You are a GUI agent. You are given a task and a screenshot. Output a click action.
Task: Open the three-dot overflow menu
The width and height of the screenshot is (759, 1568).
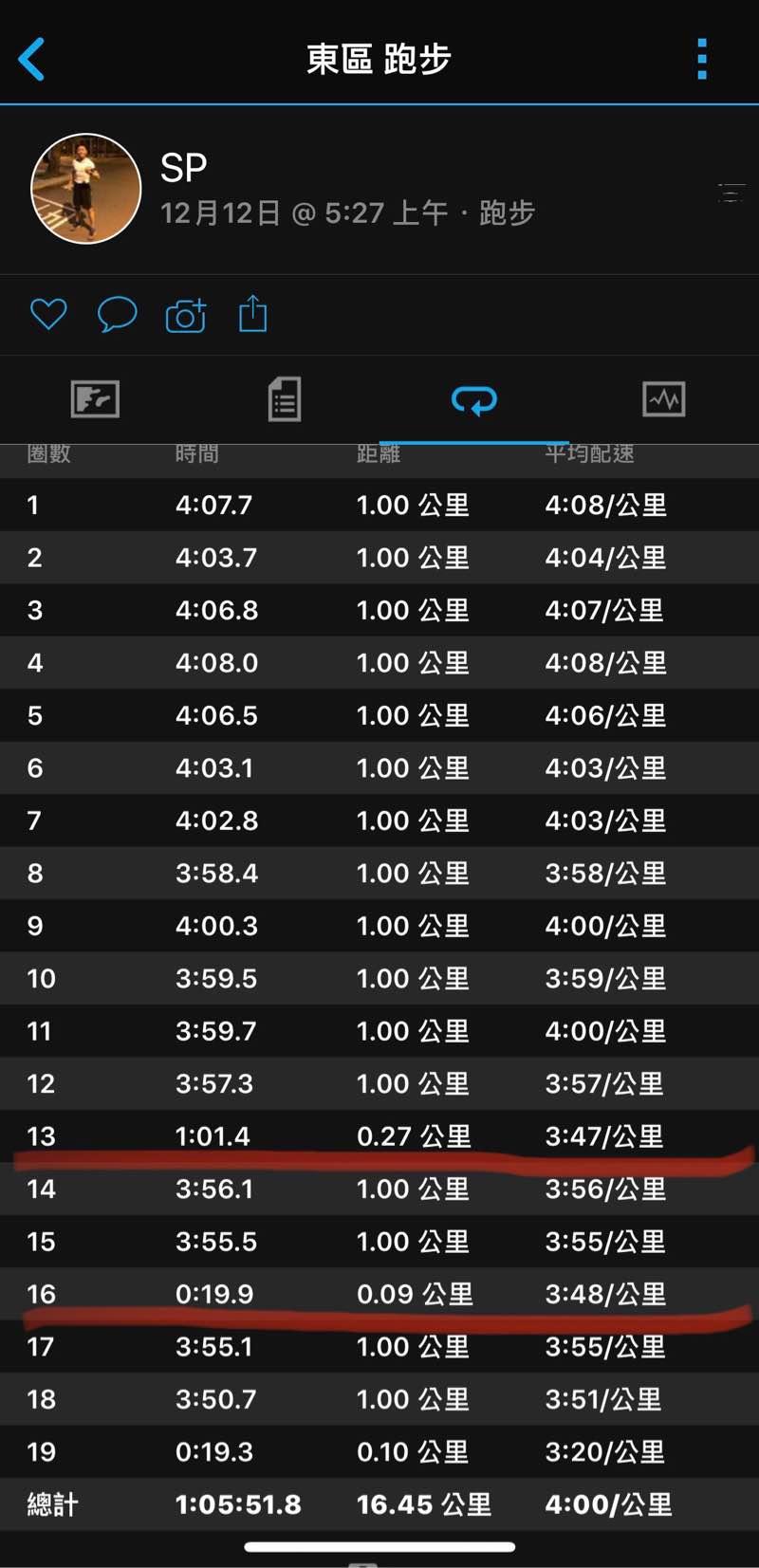coord(702,59)
